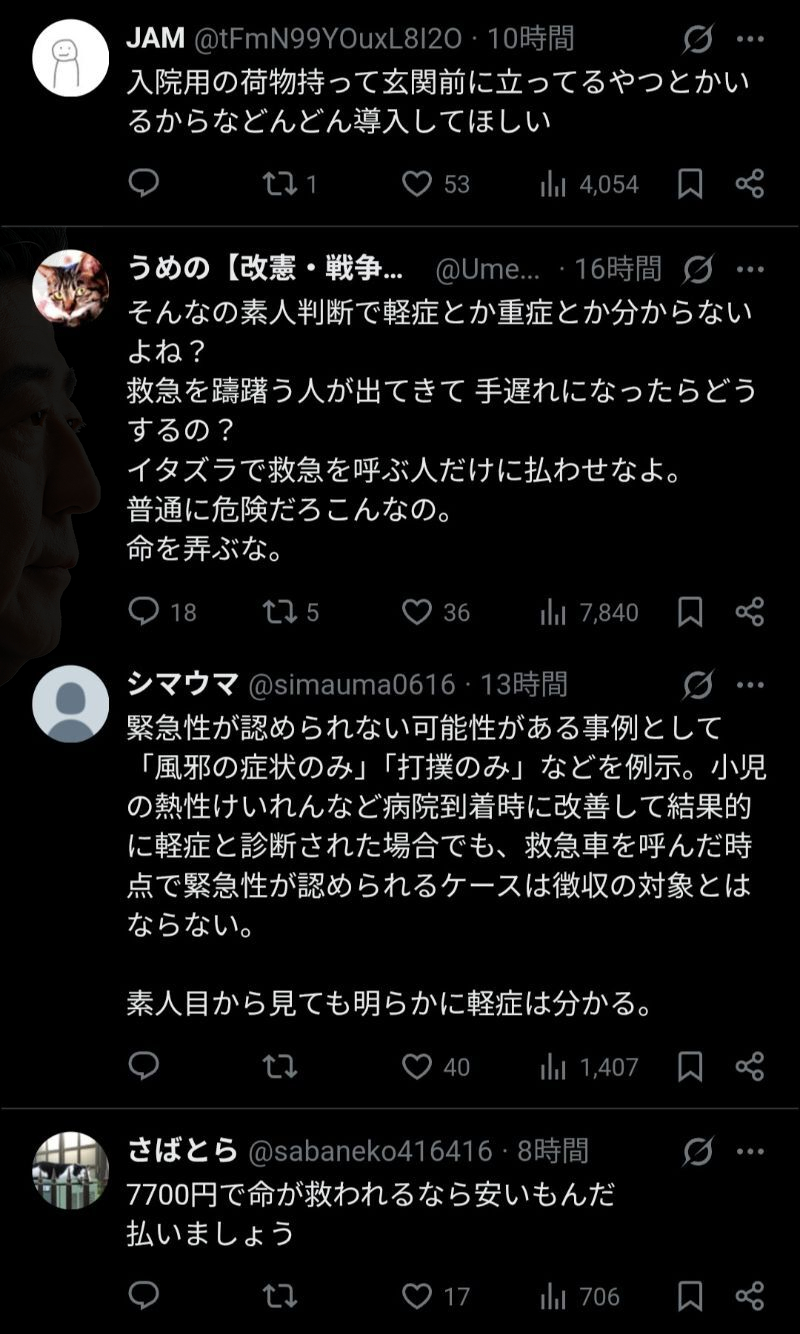Like さばとら's tweet

point(417,1297)
